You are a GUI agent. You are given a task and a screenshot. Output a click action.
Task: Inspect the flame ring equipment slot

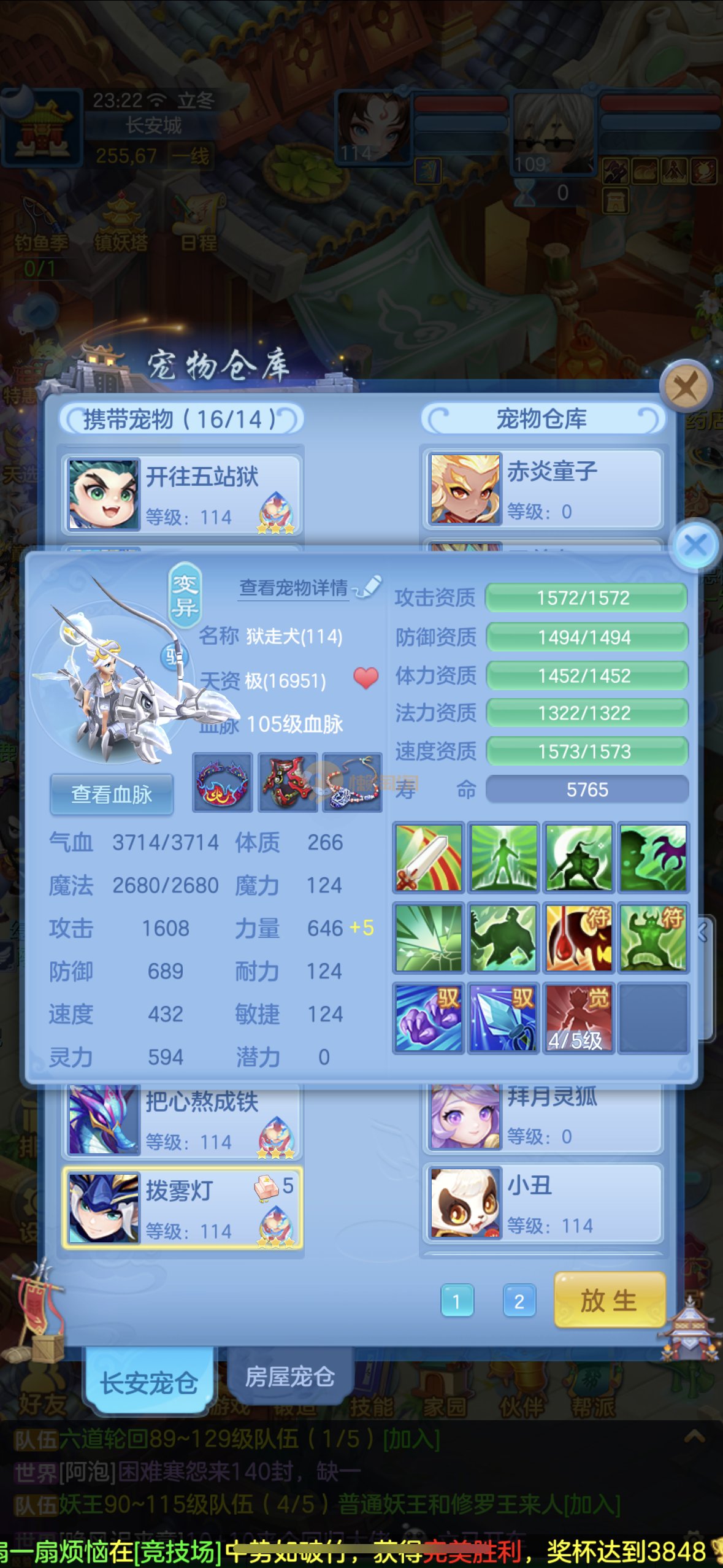coord(222,783)
